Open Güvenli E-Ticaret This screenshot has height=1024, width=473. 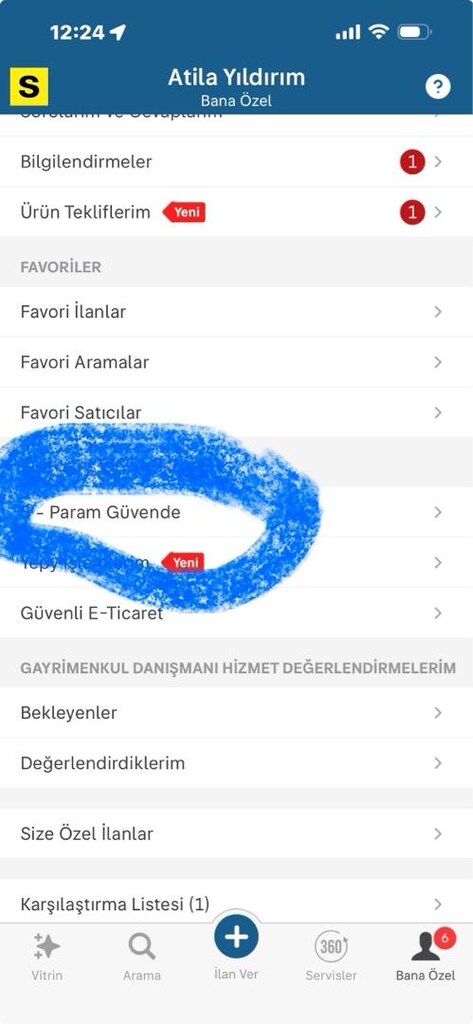click(236, 613)
